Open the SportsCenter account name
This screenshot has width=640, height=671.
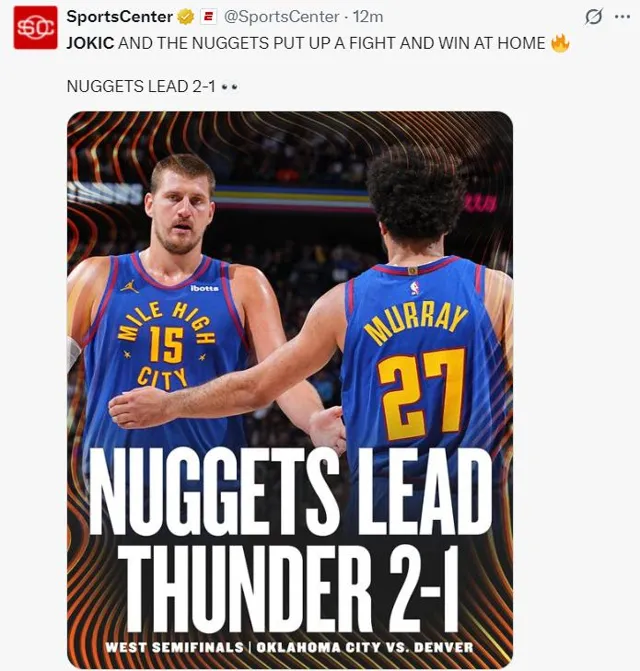click(119, 17)
